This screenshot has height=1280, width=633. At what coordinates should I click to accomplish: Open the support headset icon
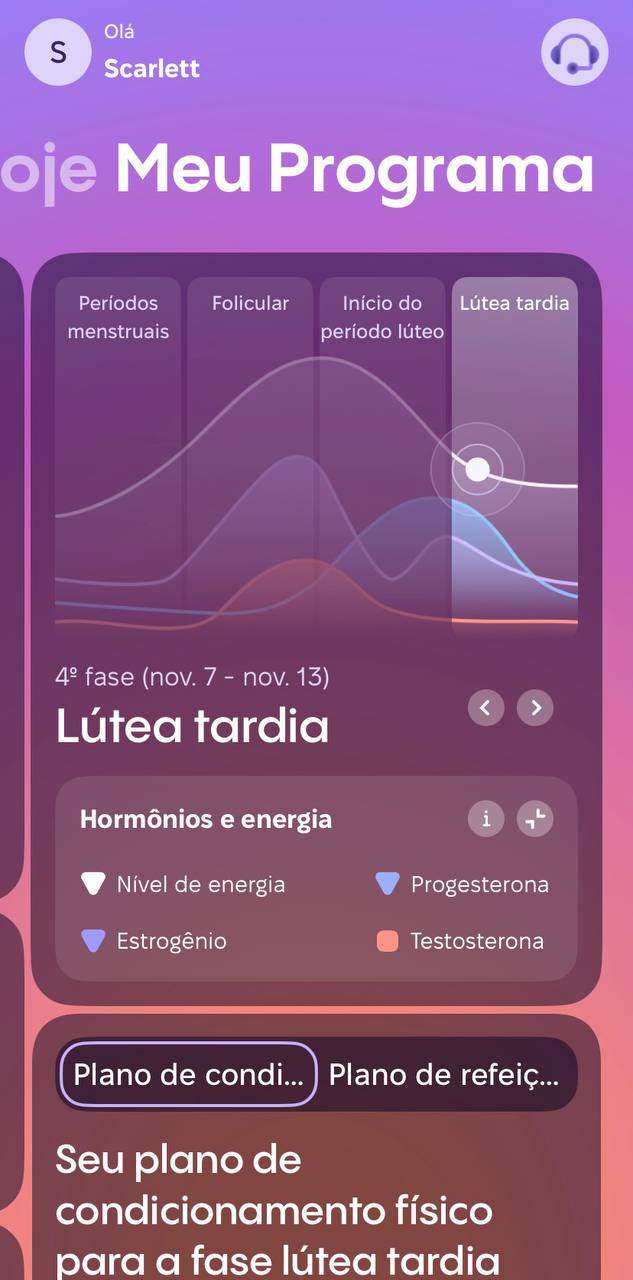click(x=574, y=52)
